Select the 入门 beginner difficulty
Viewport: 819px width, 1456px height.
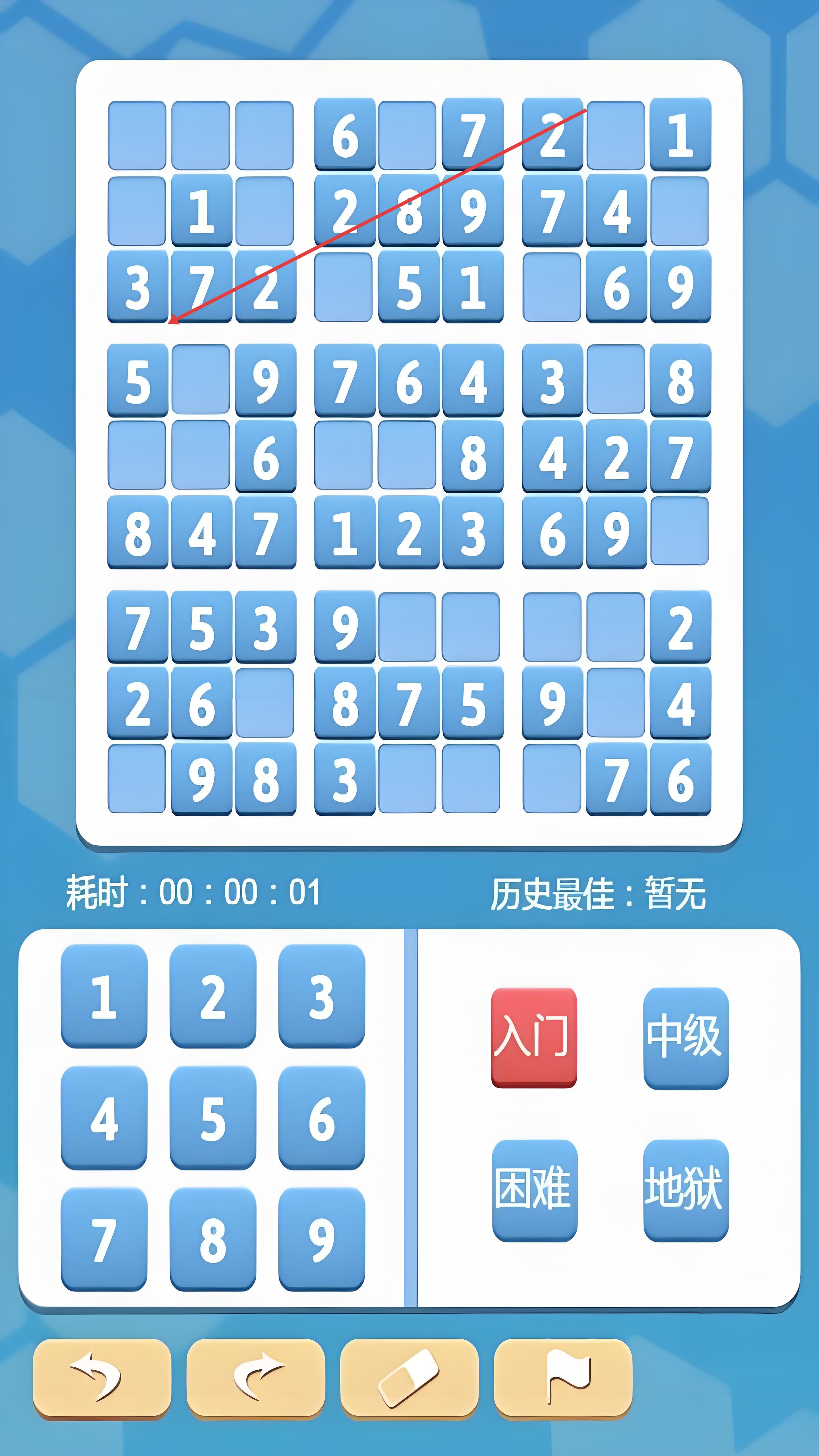tap(534, 1037)
